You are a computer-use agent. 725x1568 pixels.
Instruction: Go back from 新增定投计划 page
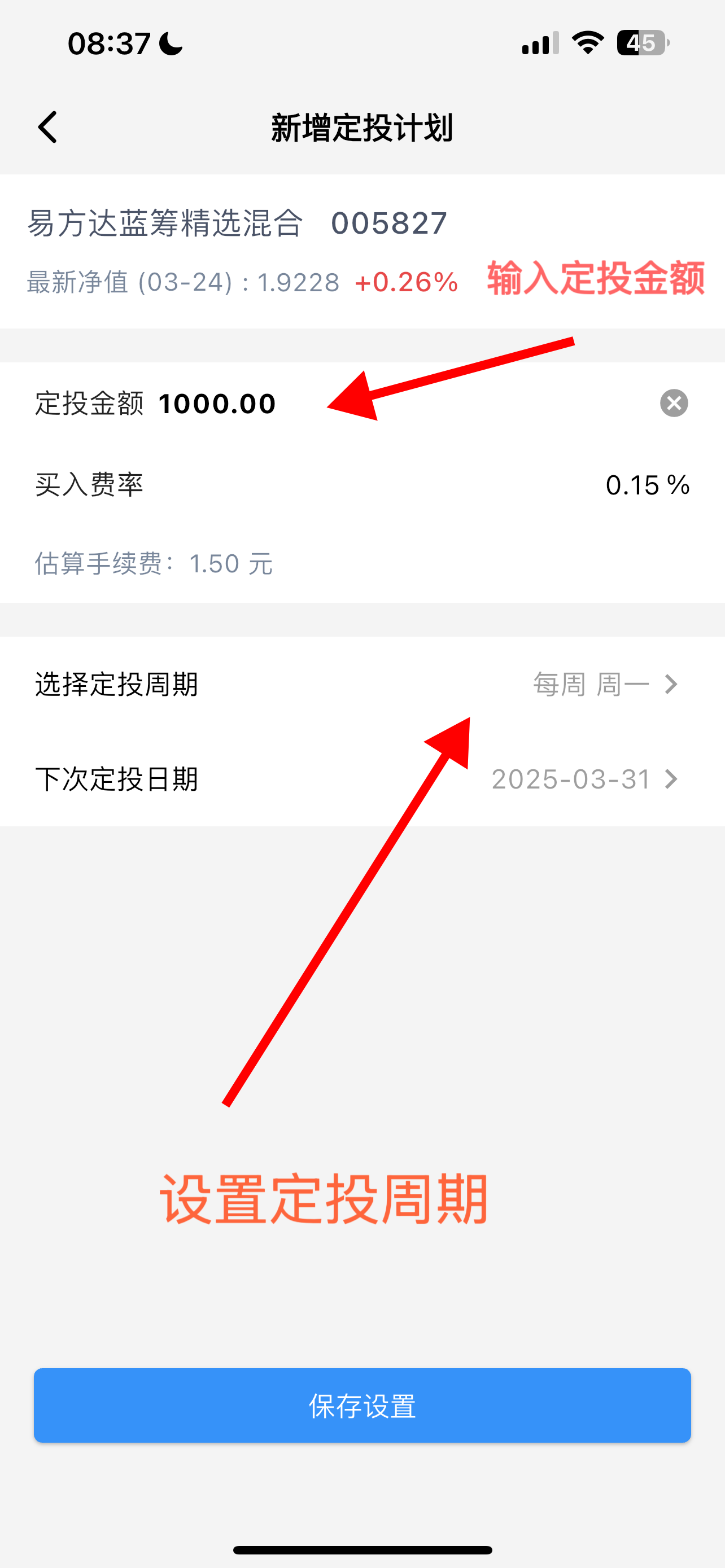[x=47, y=127]
